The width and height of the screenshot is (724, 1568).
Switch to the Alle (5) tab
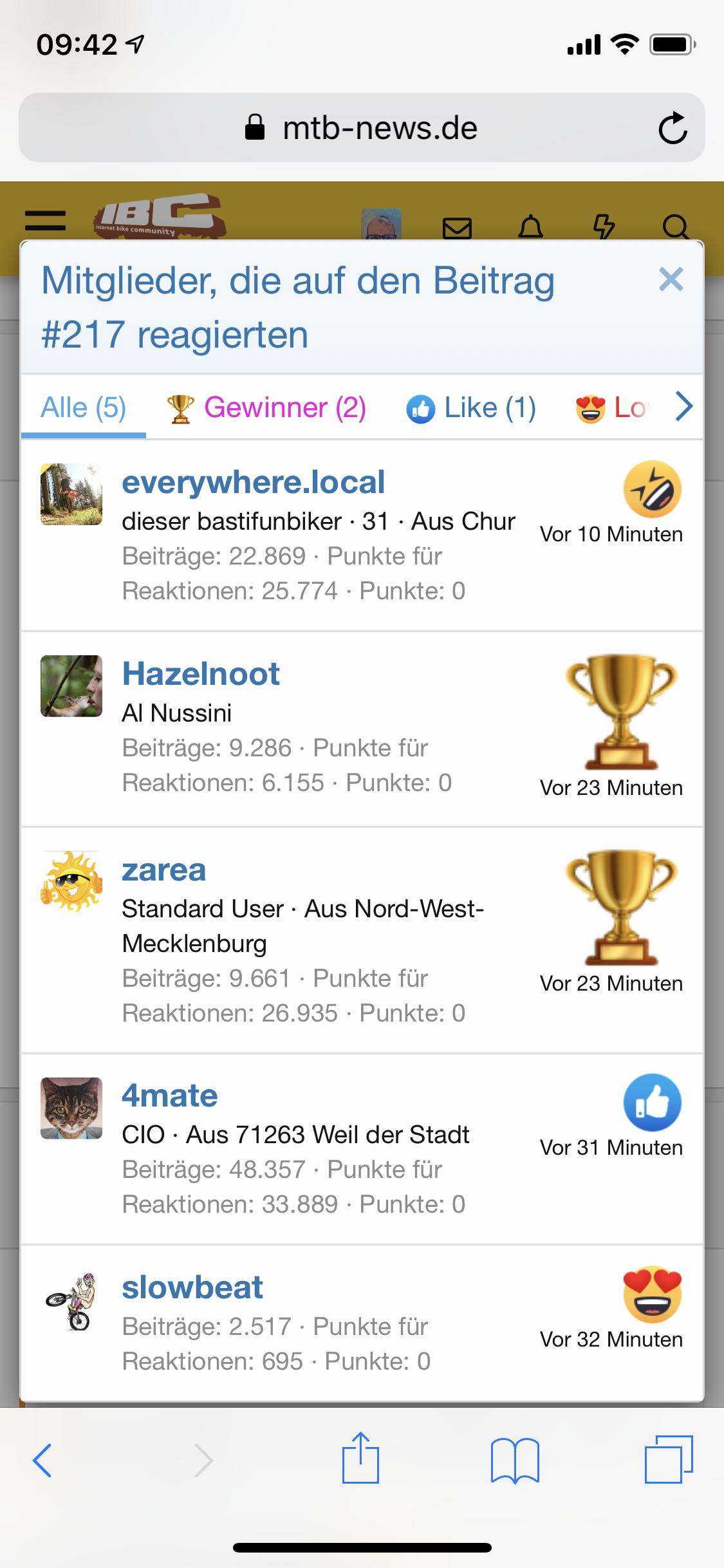click(x=84, y=408)
